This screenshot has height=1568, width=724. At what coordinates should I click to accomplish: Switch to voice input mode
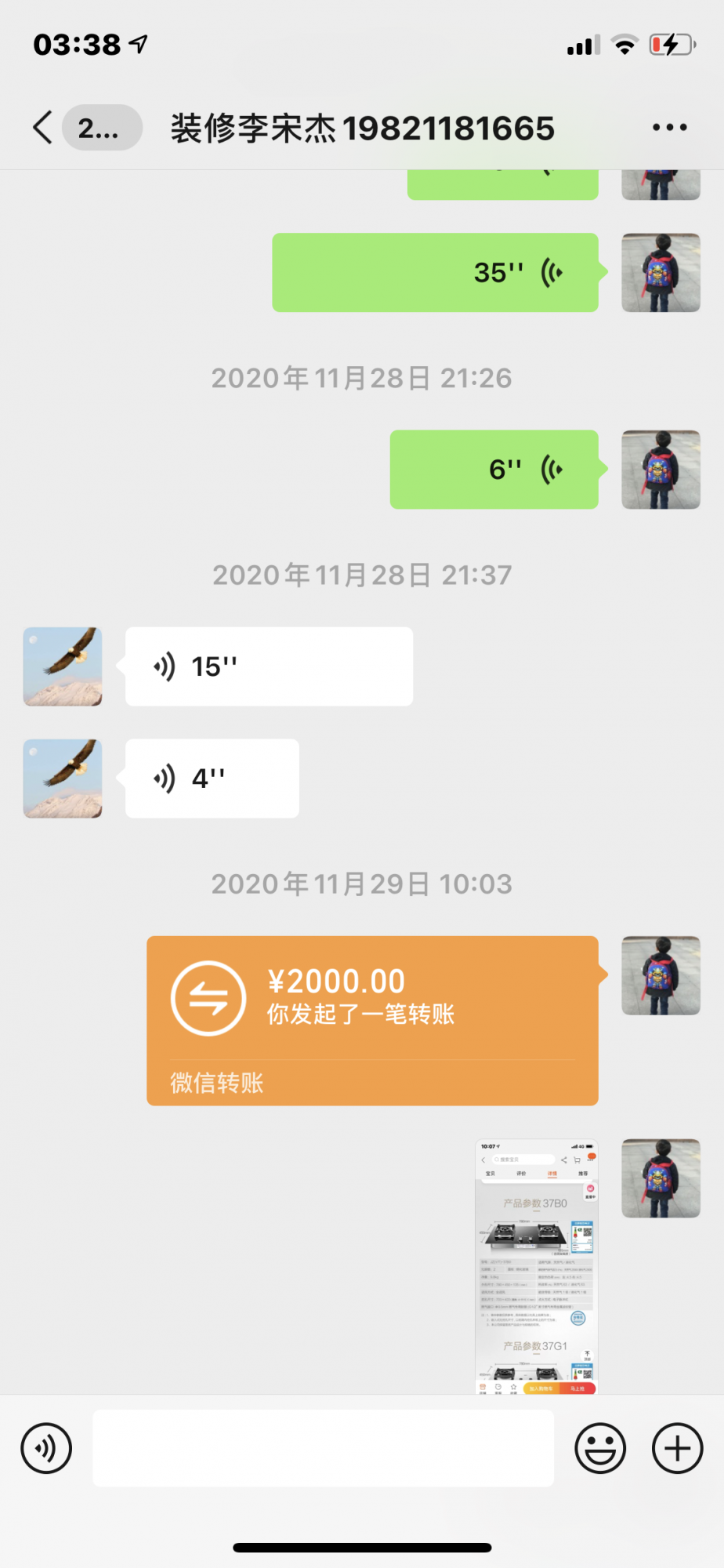[x=47, y=1448]
